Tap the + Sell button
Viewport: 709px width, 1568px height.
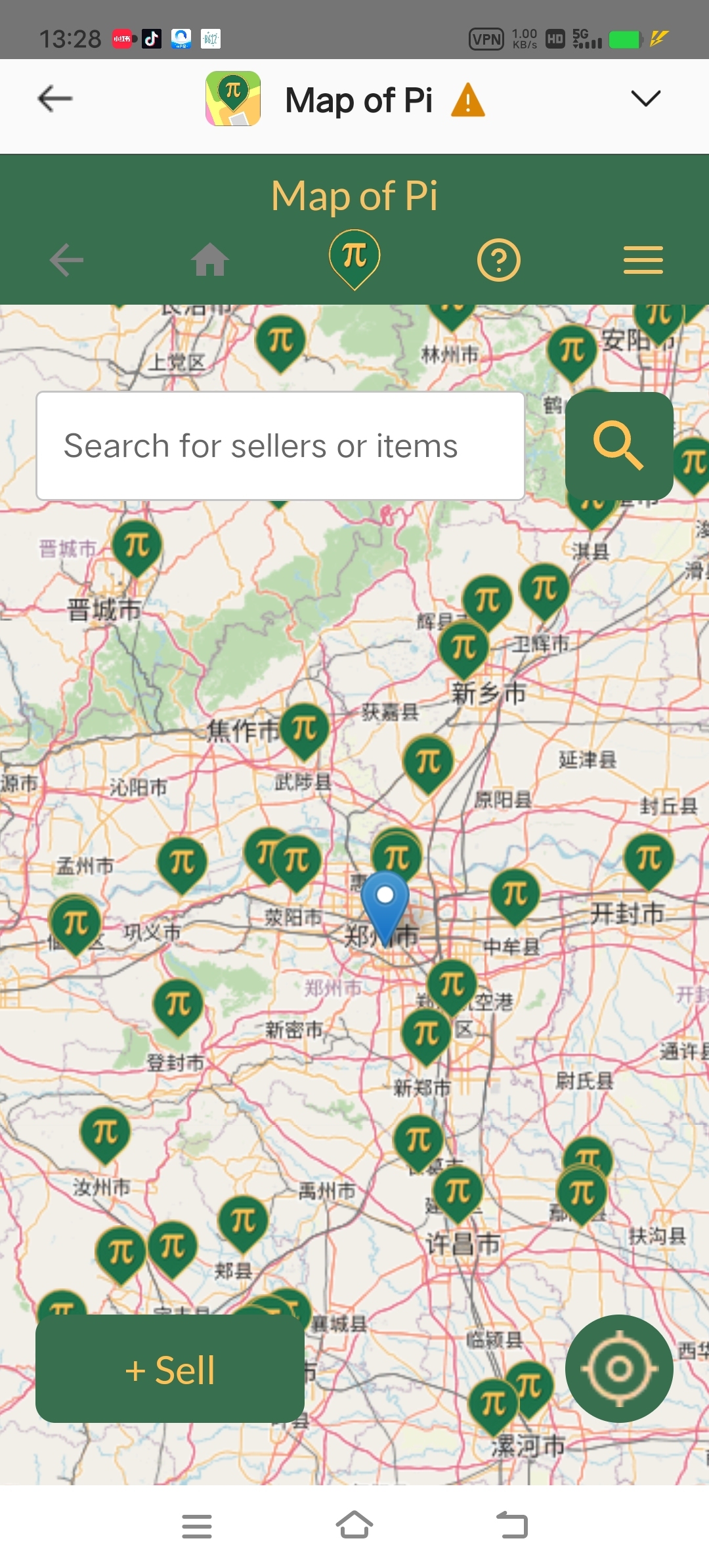click(x=170, y=1369)
